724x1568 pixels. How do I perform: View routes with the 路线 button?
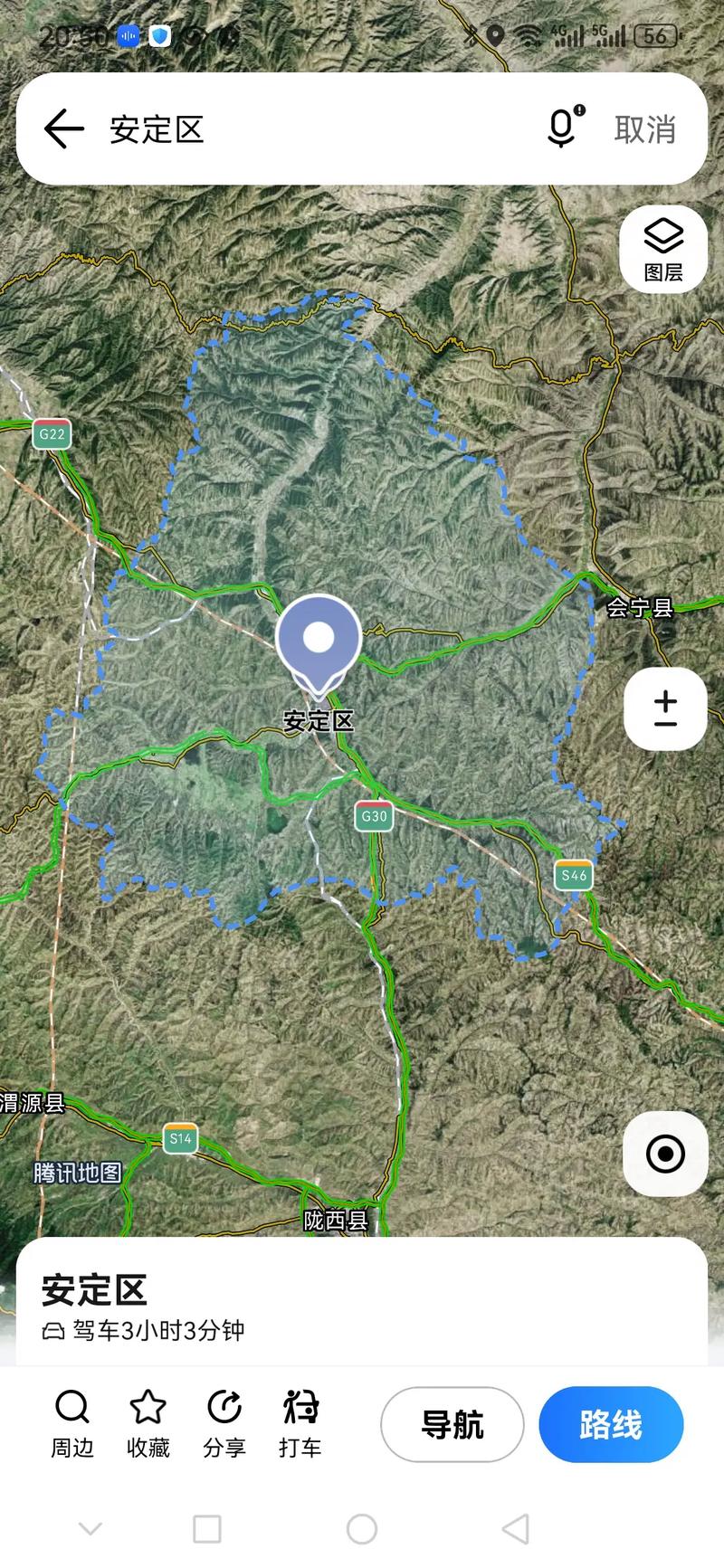pos(611,1425)
